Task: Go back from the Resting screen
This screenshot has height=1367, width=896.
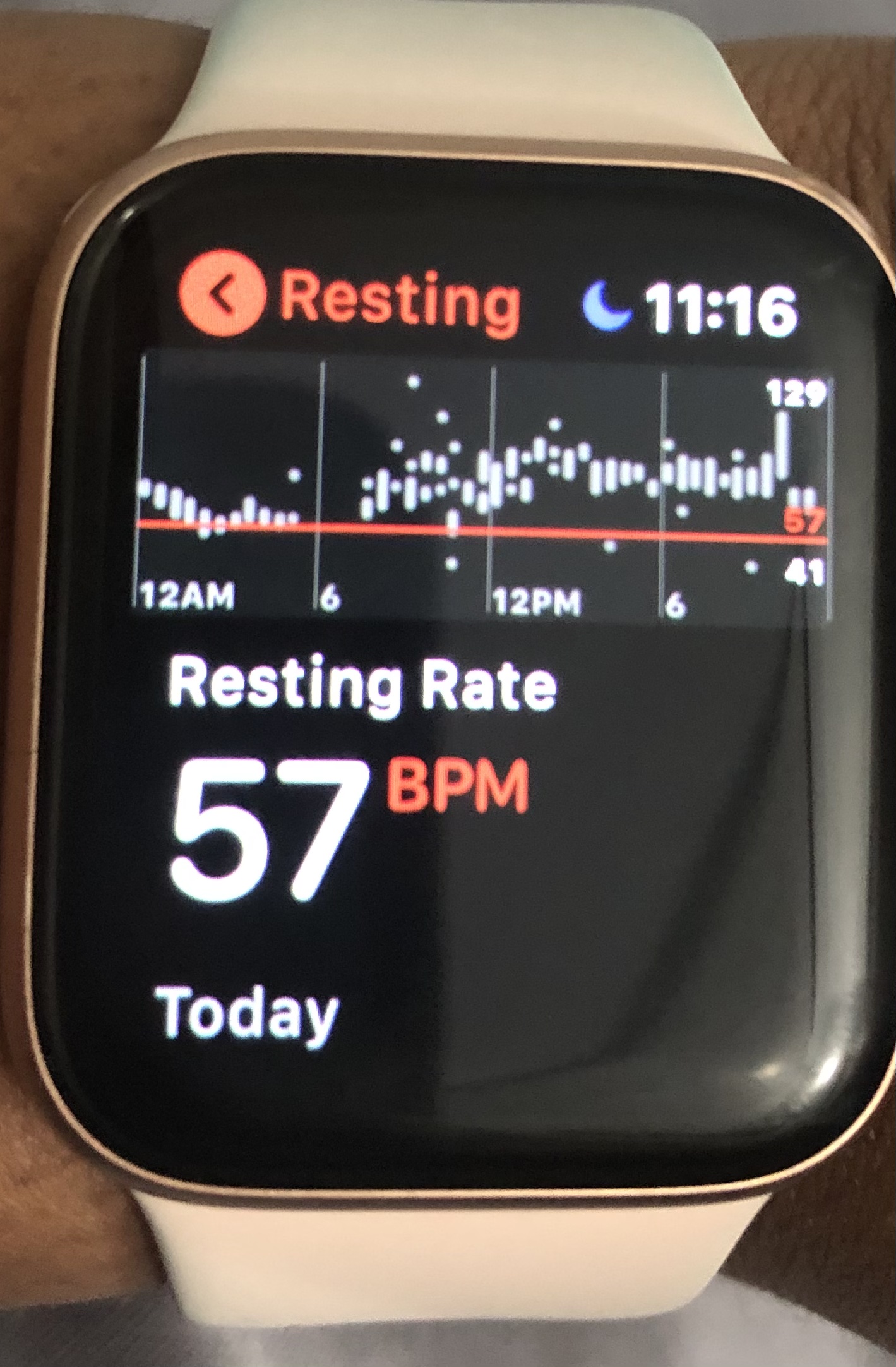Action: (x=220, y=293)
